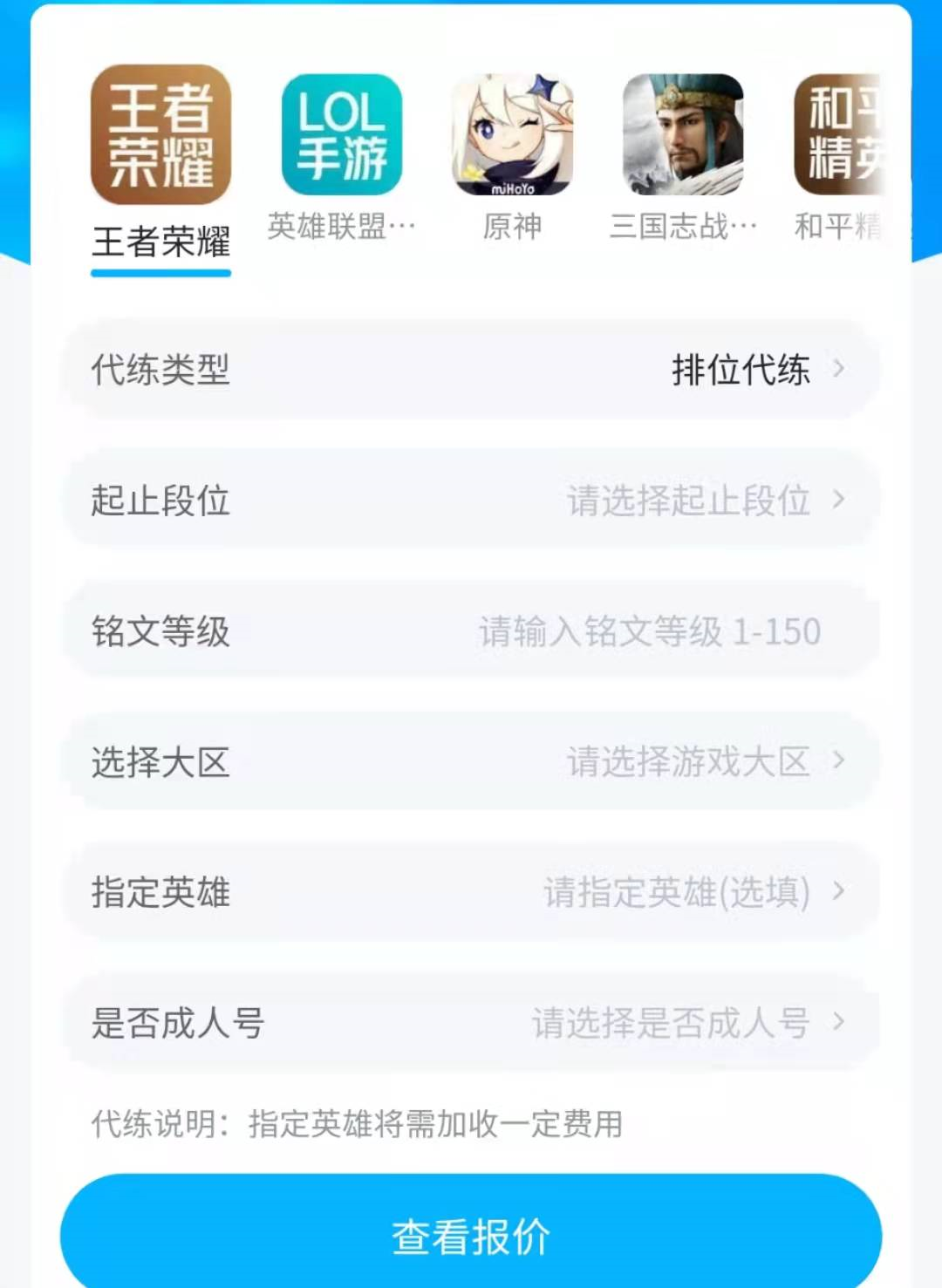This screenshot has height=1288, width=942.
Task: Open the 是否成人号 selector
Action: coord(471,1023)
